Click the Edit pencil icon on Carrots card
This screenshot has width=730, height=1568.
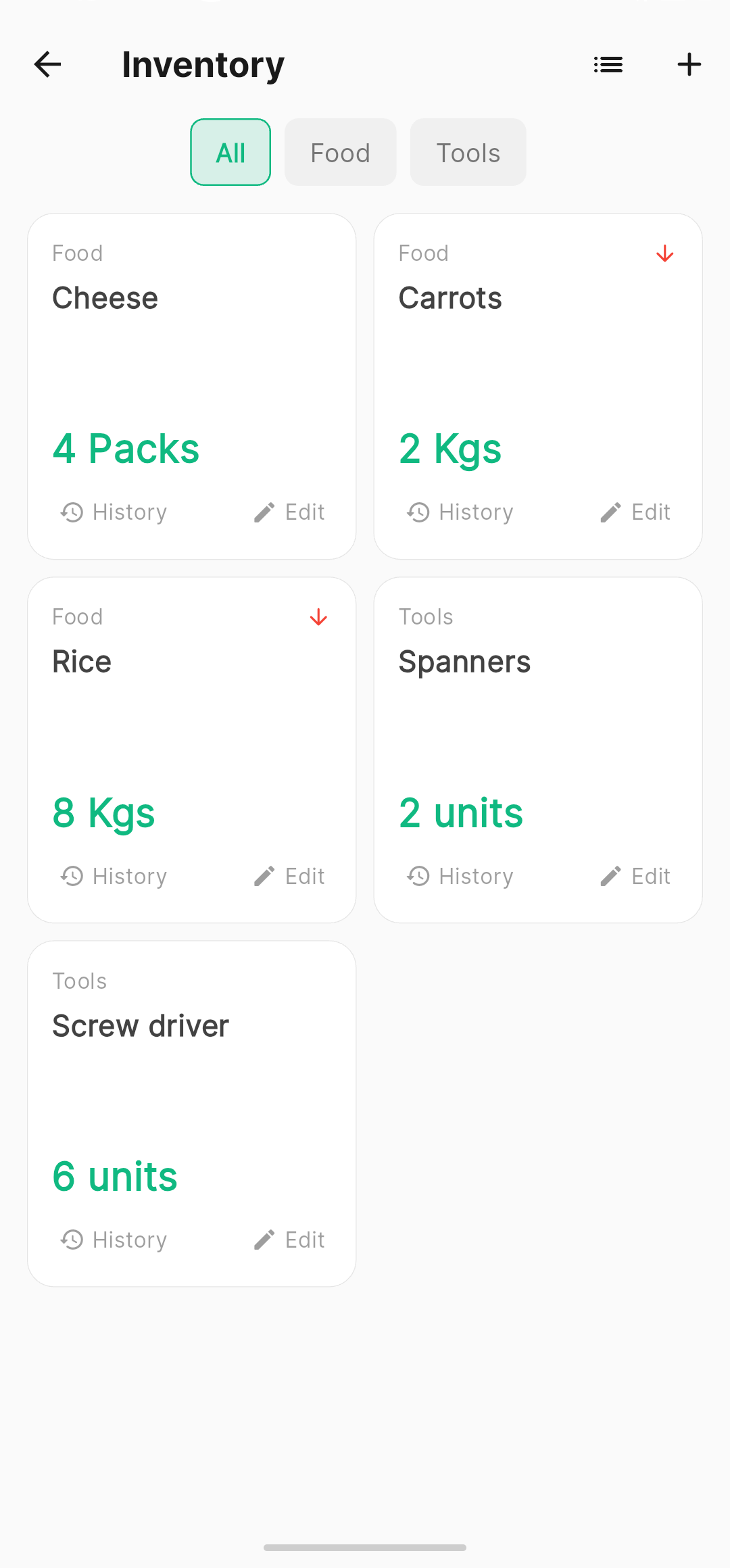(x=611, y=512)
